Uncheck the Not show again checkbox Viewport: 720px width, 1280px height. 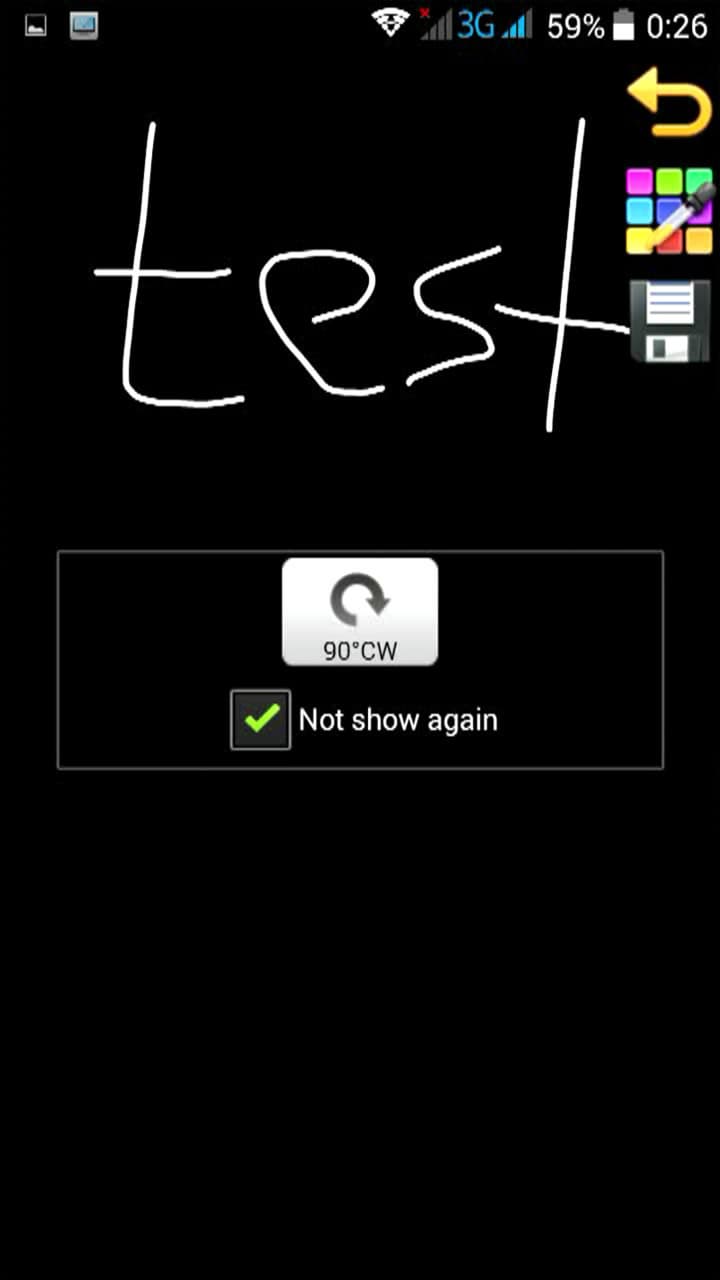261,719
